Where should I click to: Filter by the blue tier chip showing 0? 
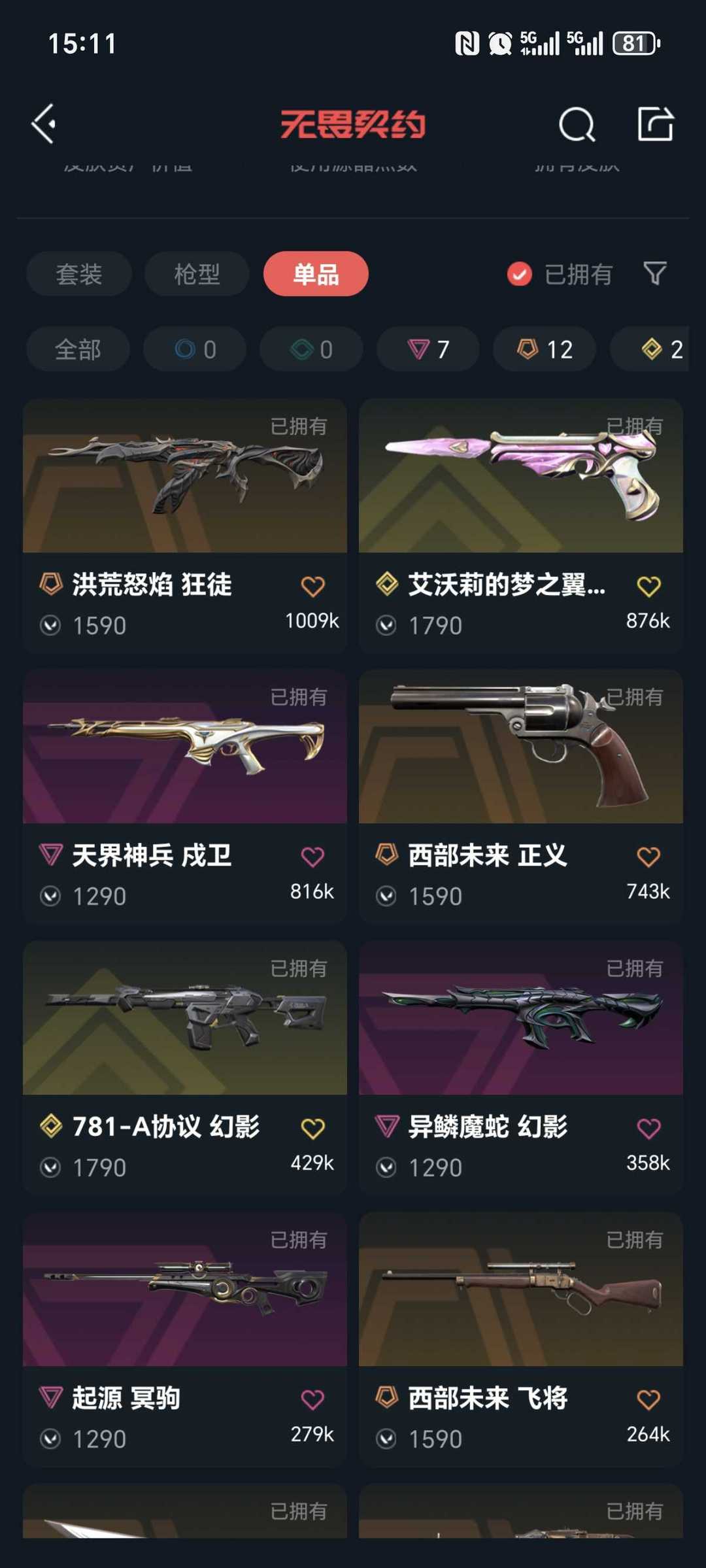195,349
